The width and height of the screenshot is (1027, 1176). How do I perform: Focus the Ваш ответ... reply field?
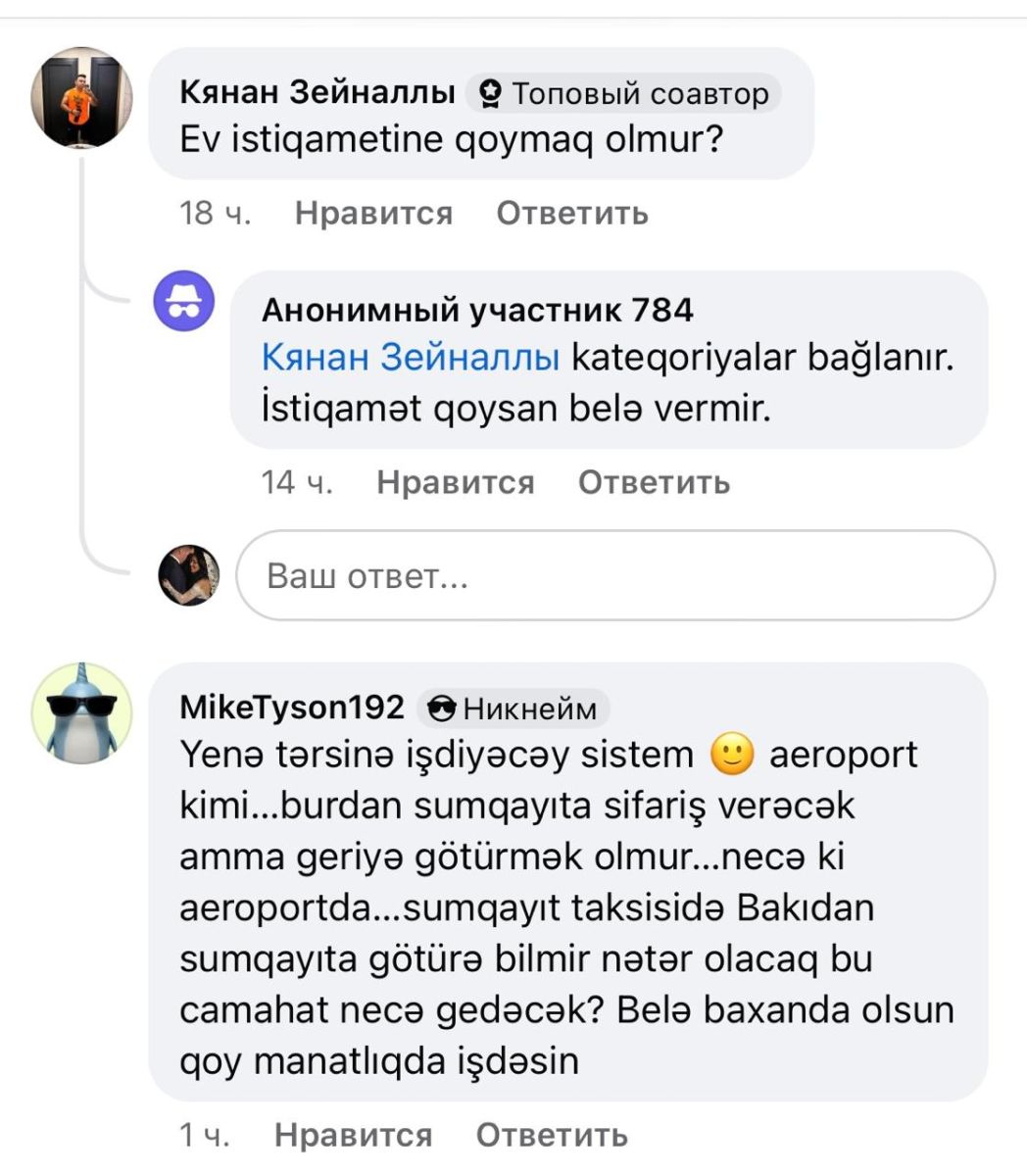pyautogui.click(x=615, y=575)
